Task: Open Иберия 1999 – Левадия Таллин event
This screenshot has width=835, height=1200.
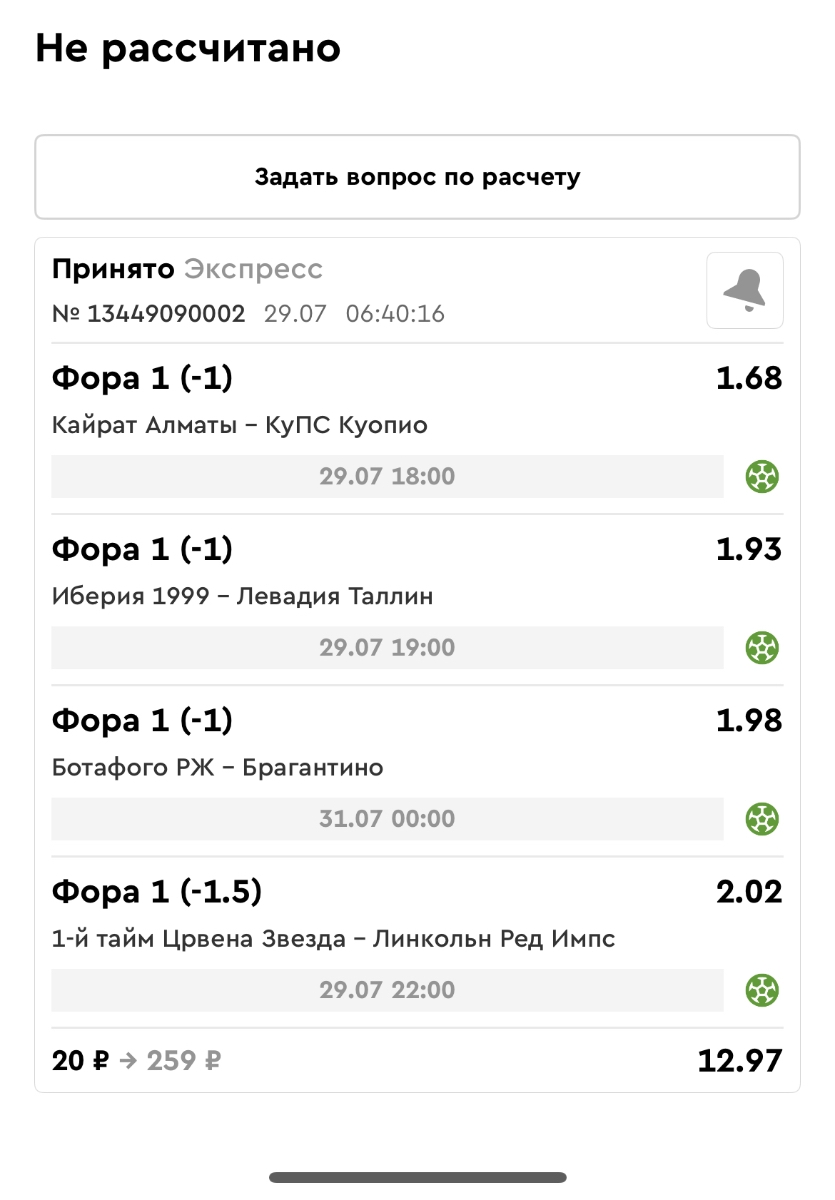Action: point(243,597)
